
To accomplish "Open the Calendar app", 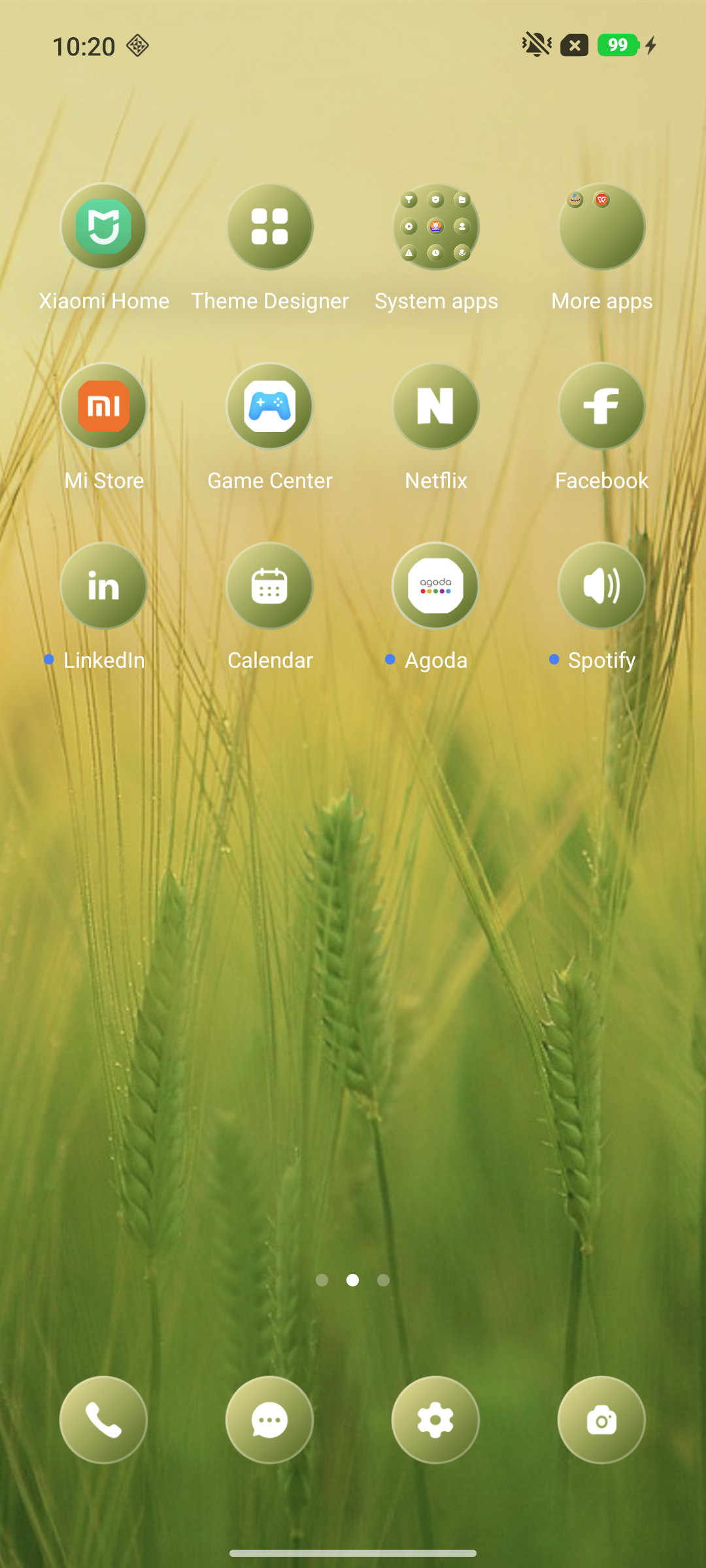I will coord(270,586).
